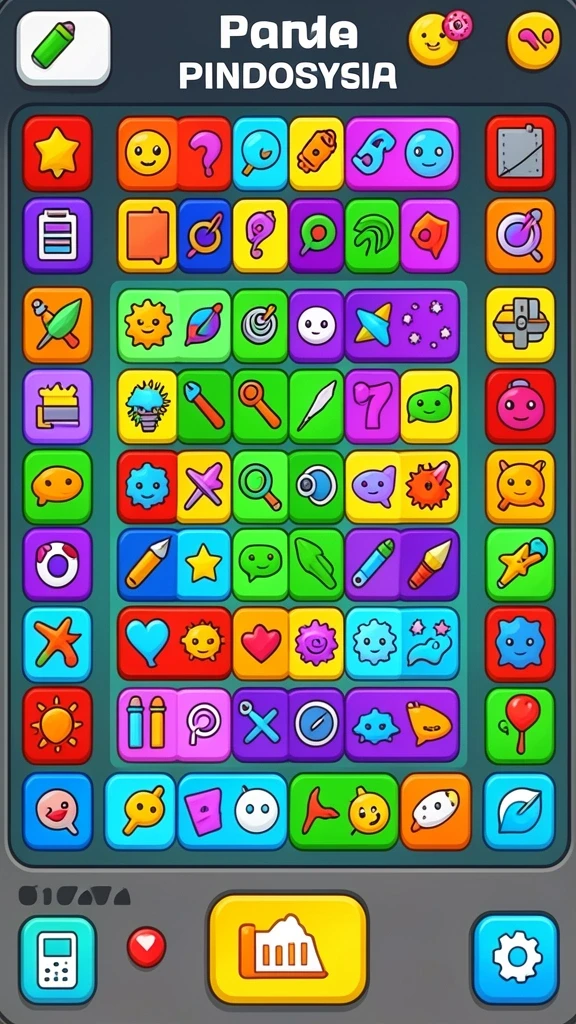
Task: Open settings with the gear button
Action: click(x=516, y=959)
